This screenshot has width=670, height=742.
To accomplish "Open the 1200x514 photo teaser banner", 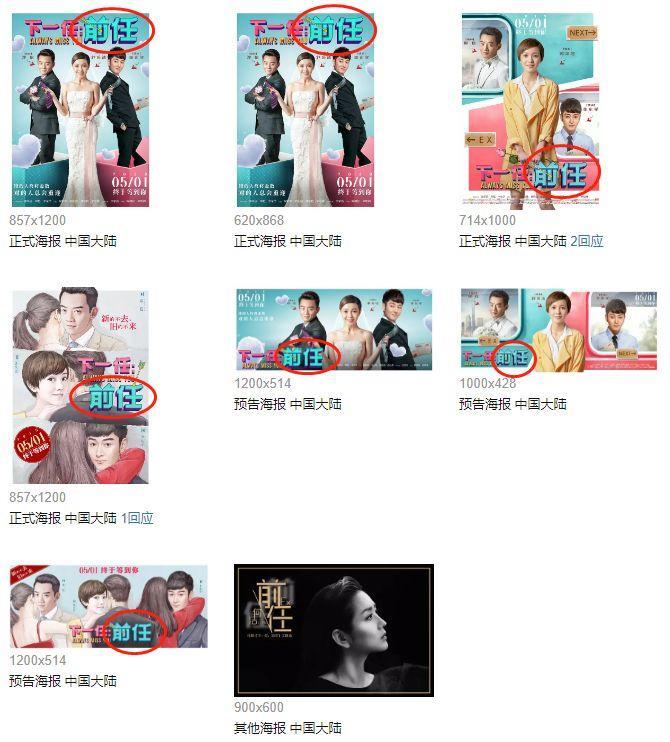I will [333, 331].
